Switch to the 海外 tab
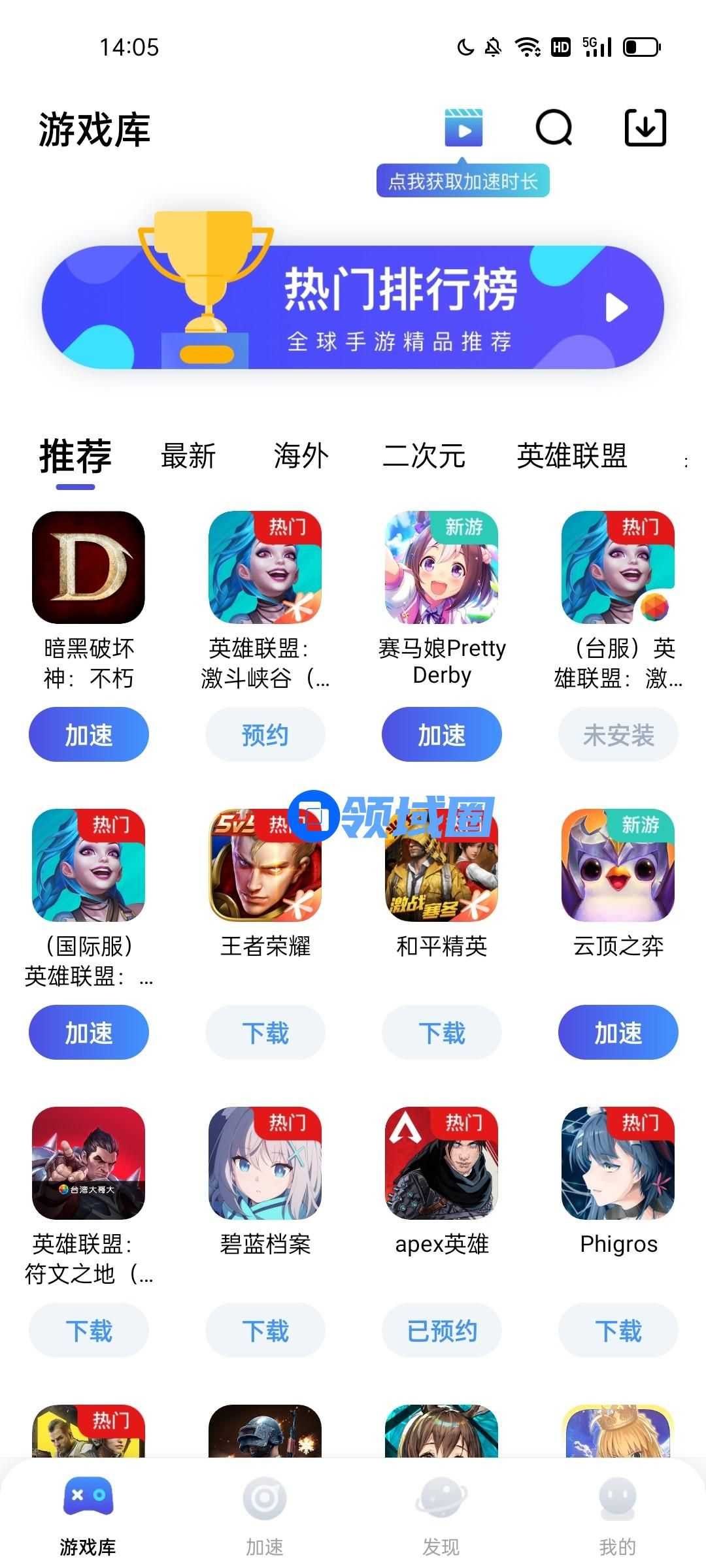 pos(301,456)
